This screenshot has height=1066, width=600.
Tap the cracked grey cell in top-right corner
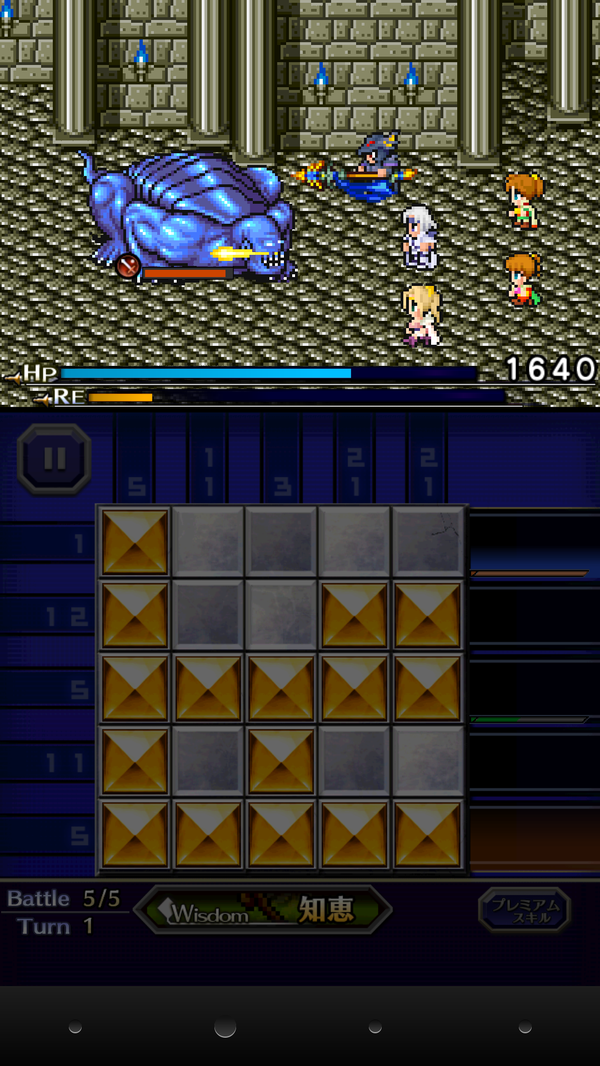428,541
